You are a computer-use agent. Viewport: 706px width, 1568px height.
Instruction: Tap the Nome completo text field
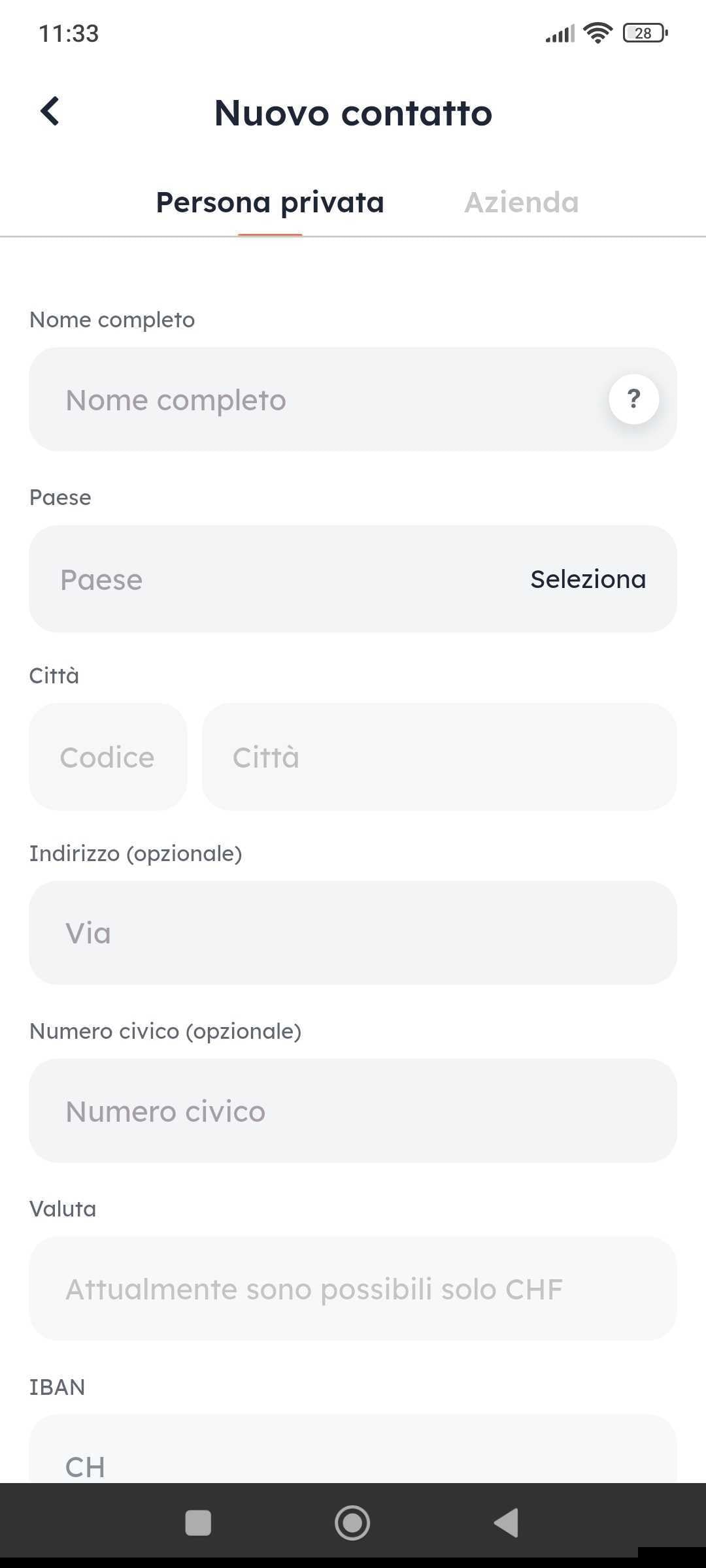point(314,400)
